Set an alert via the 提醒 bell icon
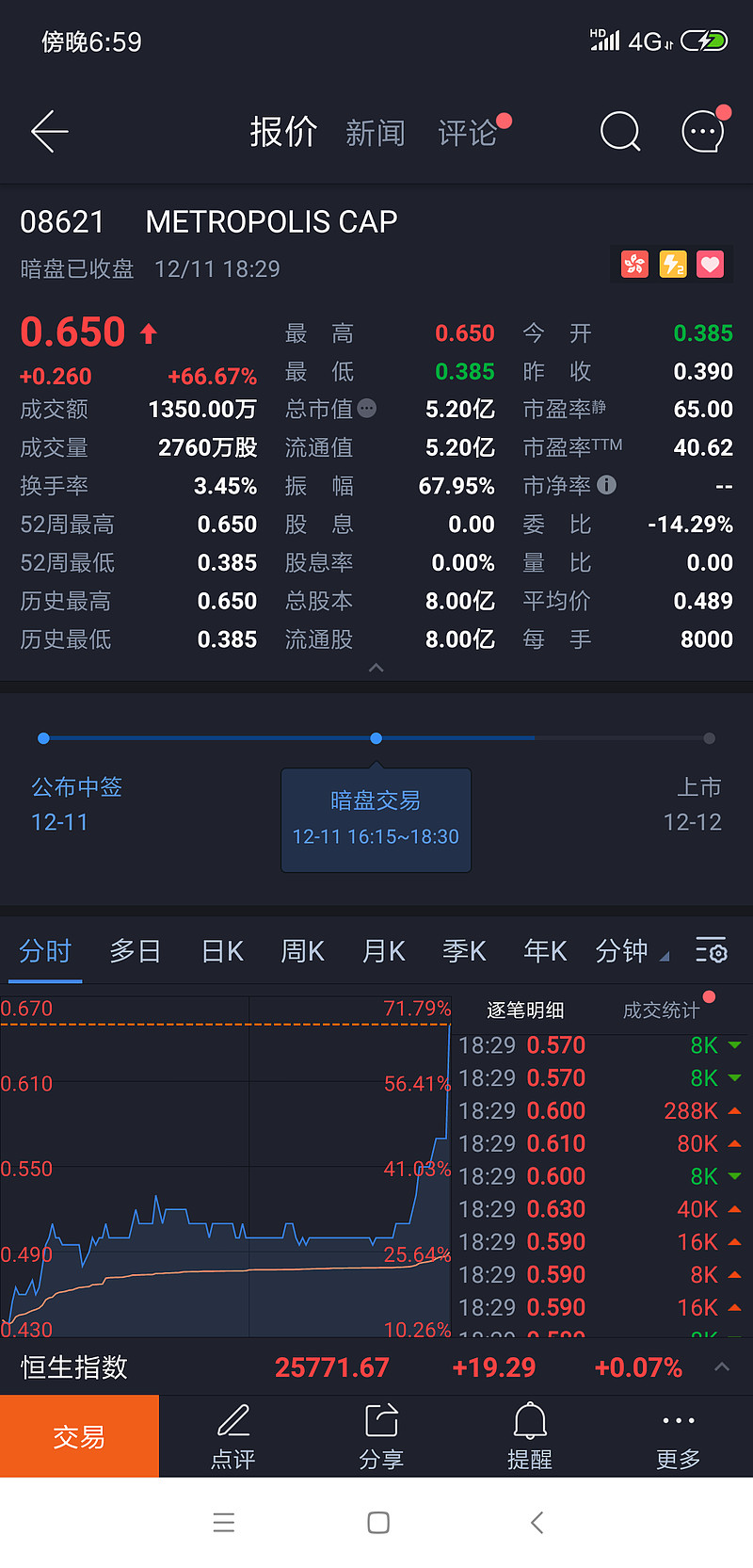This screenshot has width=753, height=1568. [529, 1433]
